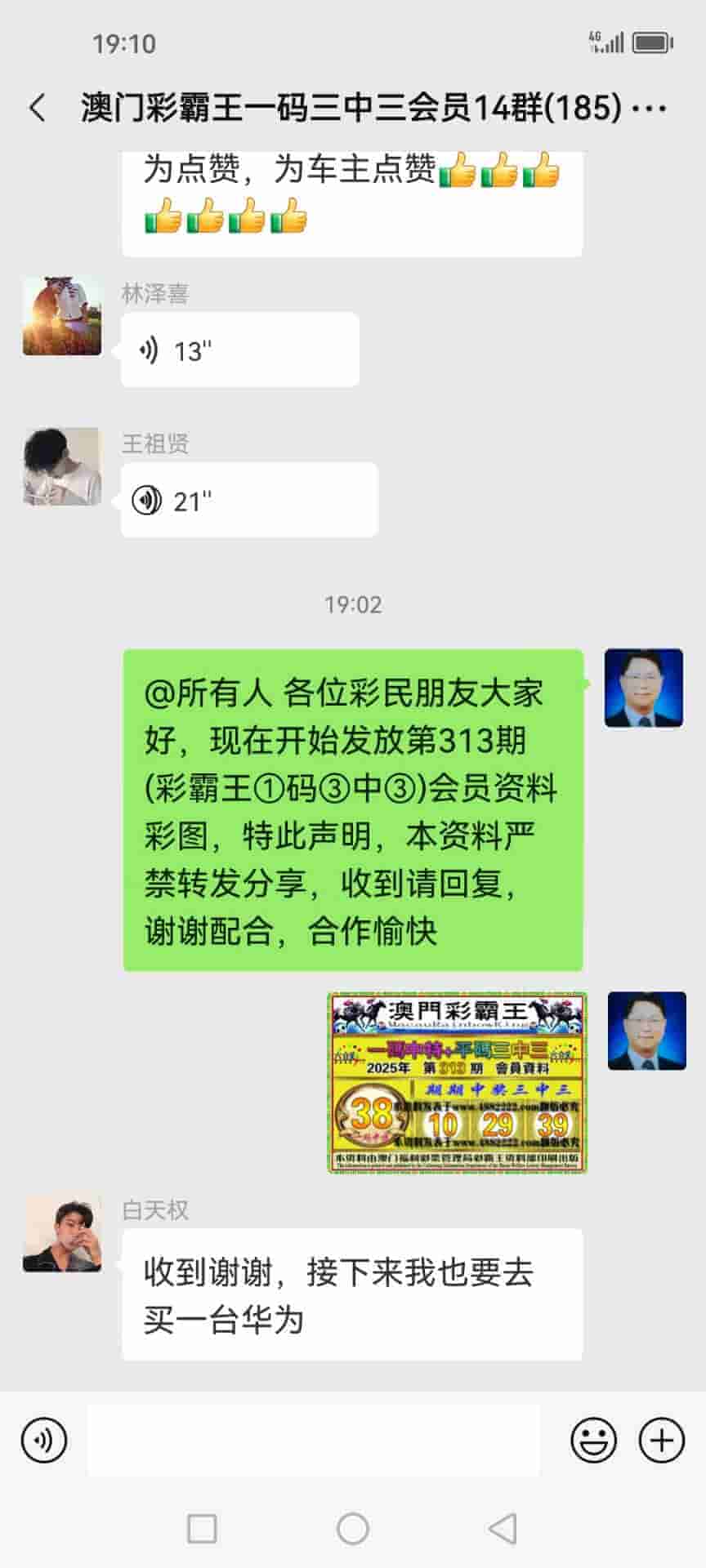Open 林泽喜's profile avatar
The width and height of the screenshot is (706, 1568).
tap(62, 317)
